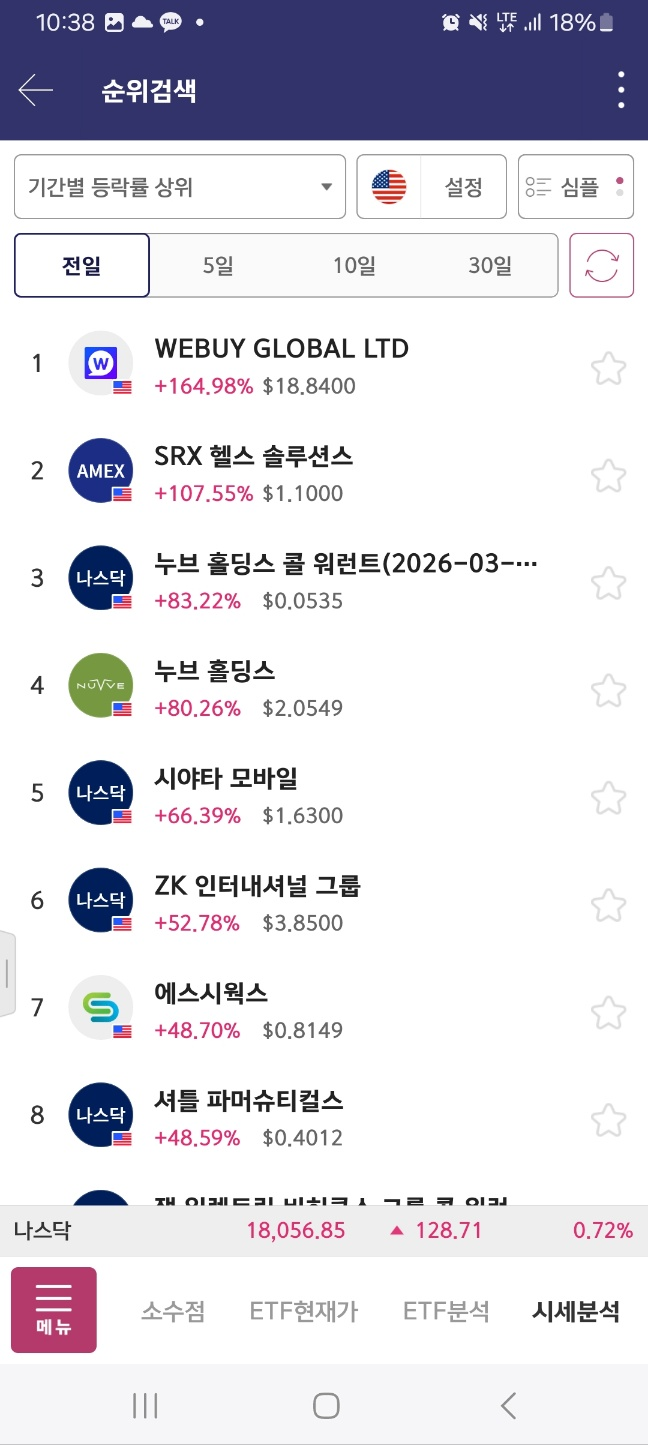Open the 메뉴 button

tap(54, 1310)
